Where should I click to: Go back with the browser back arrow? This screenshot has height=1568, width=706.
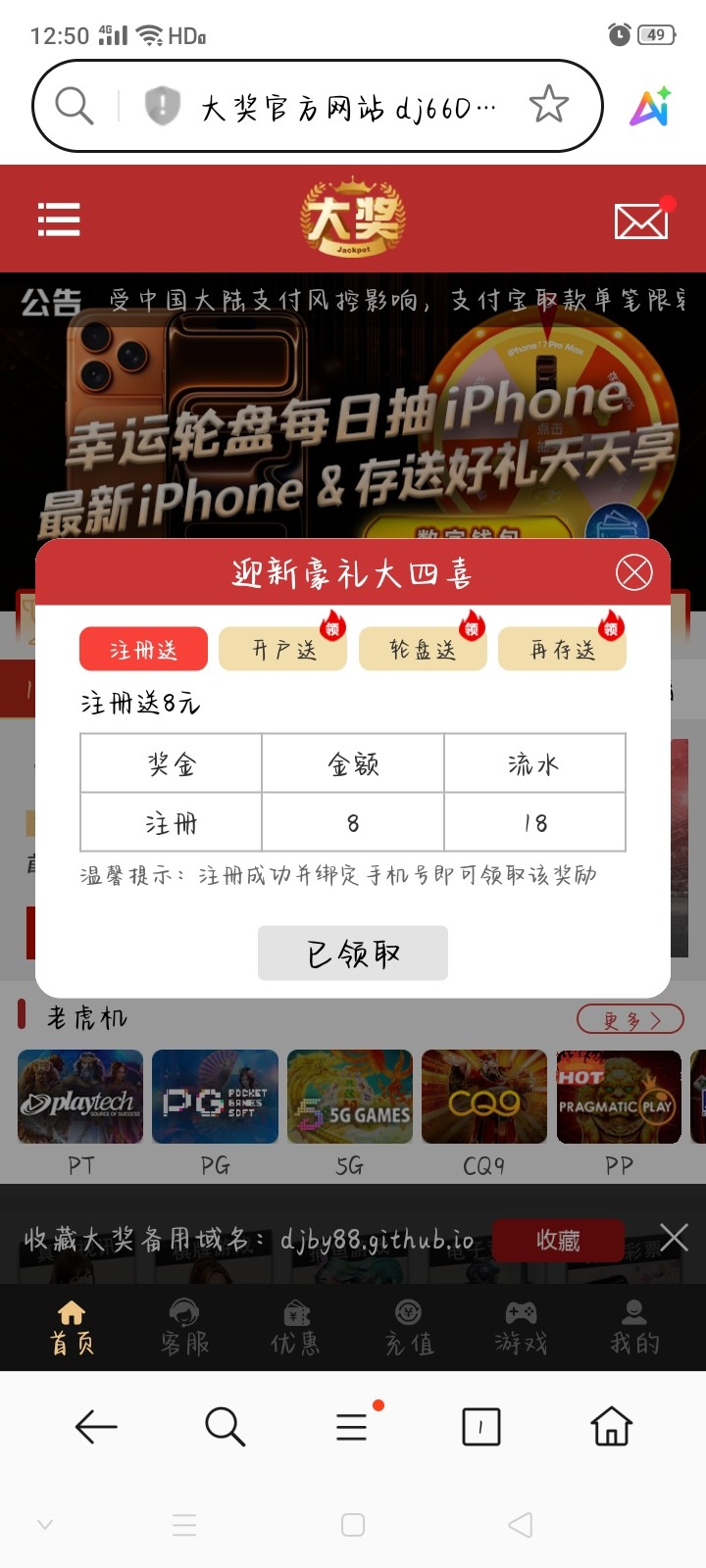tap(96, 1427)
